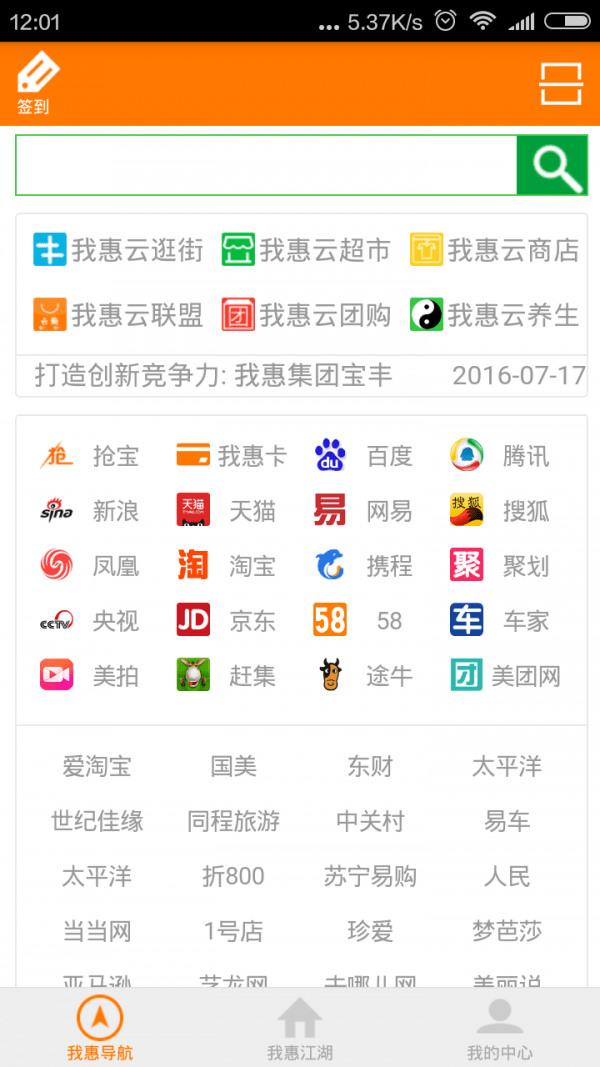The width and height of the screenshot is (600, 1067).
Task: Open 我惠云团购 shortcut
Action: tap(306, 315)
